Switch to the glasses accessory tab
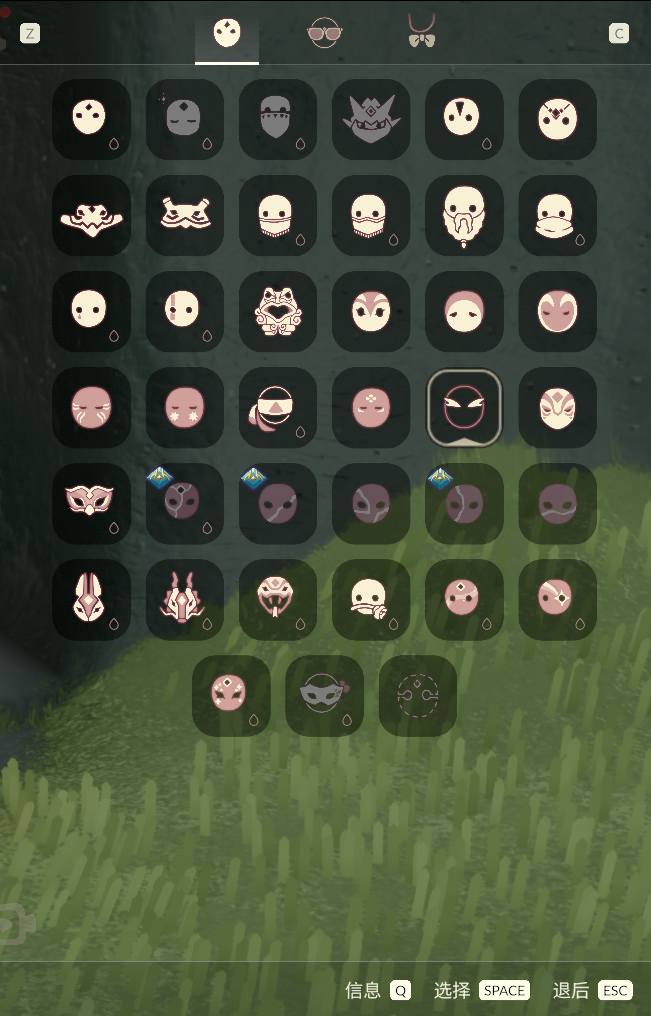This screenshot has width=651, height=1016. click(324, 33)
